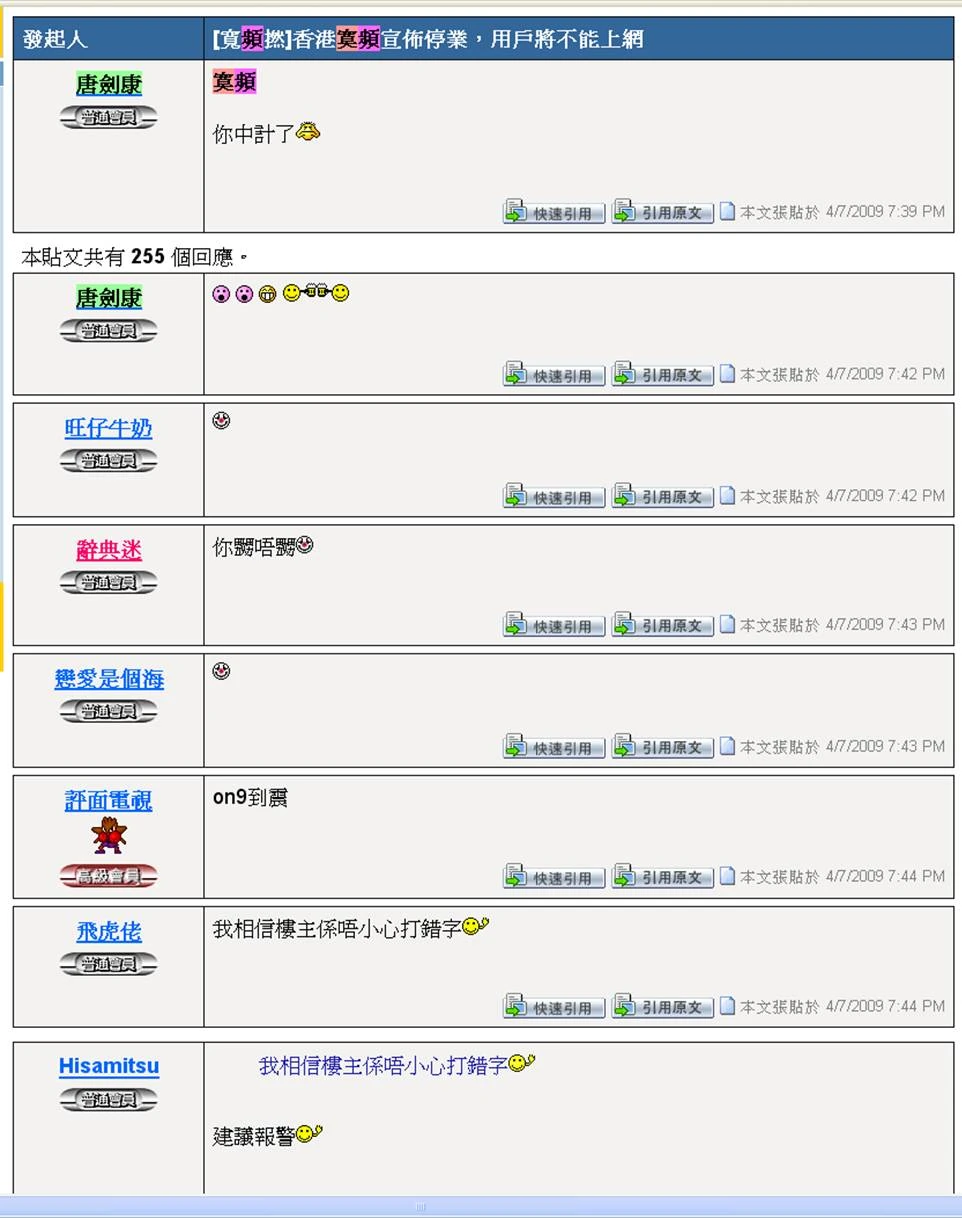Viewport: 962px width, 1218px height.
Task: Quick-quote 辭典迷's reply with 快速引用
Action: [554, 625]
